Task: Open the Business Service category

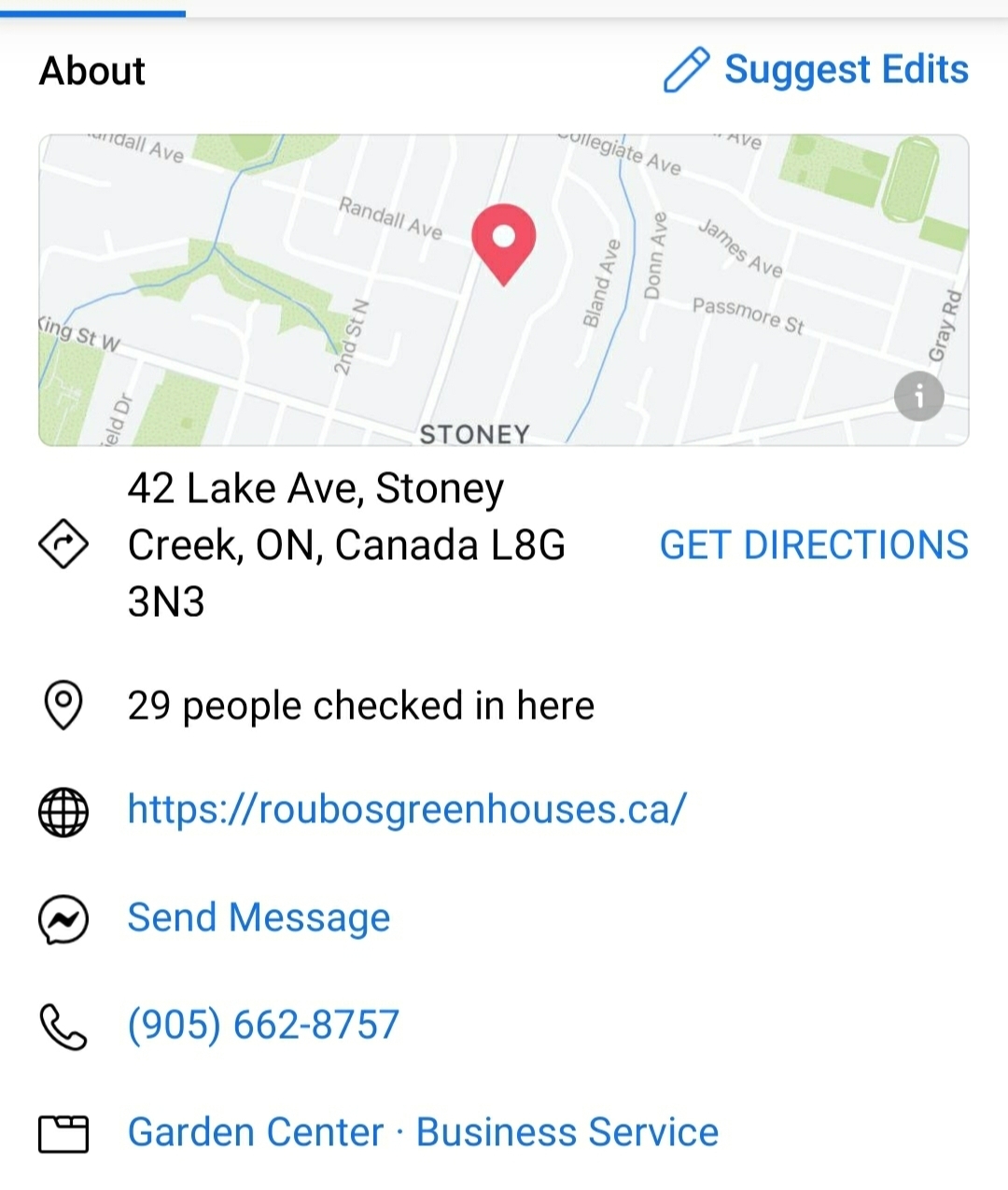Action: (x=567, y=1132)
